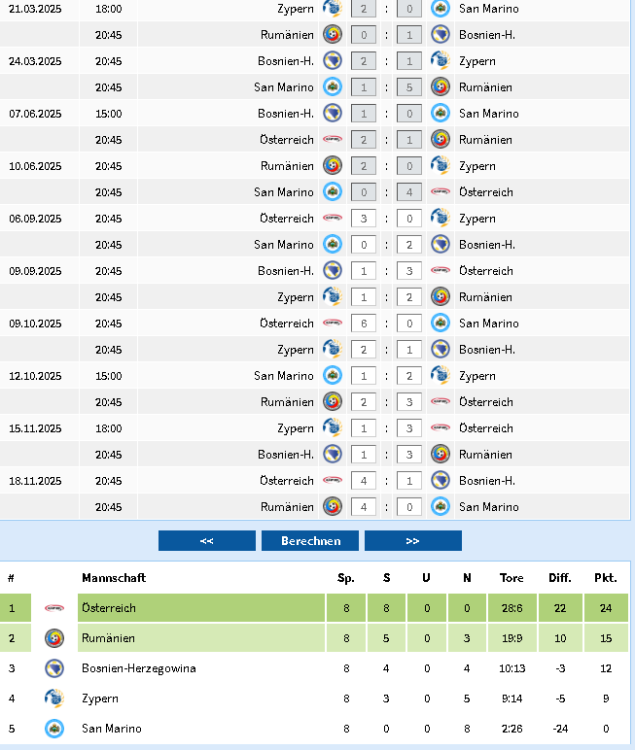Image resolution: width=635 pixels, height=750 pixels.
Task: Edit Rumänien's away score at Zypern
Action: pos(411,297)
